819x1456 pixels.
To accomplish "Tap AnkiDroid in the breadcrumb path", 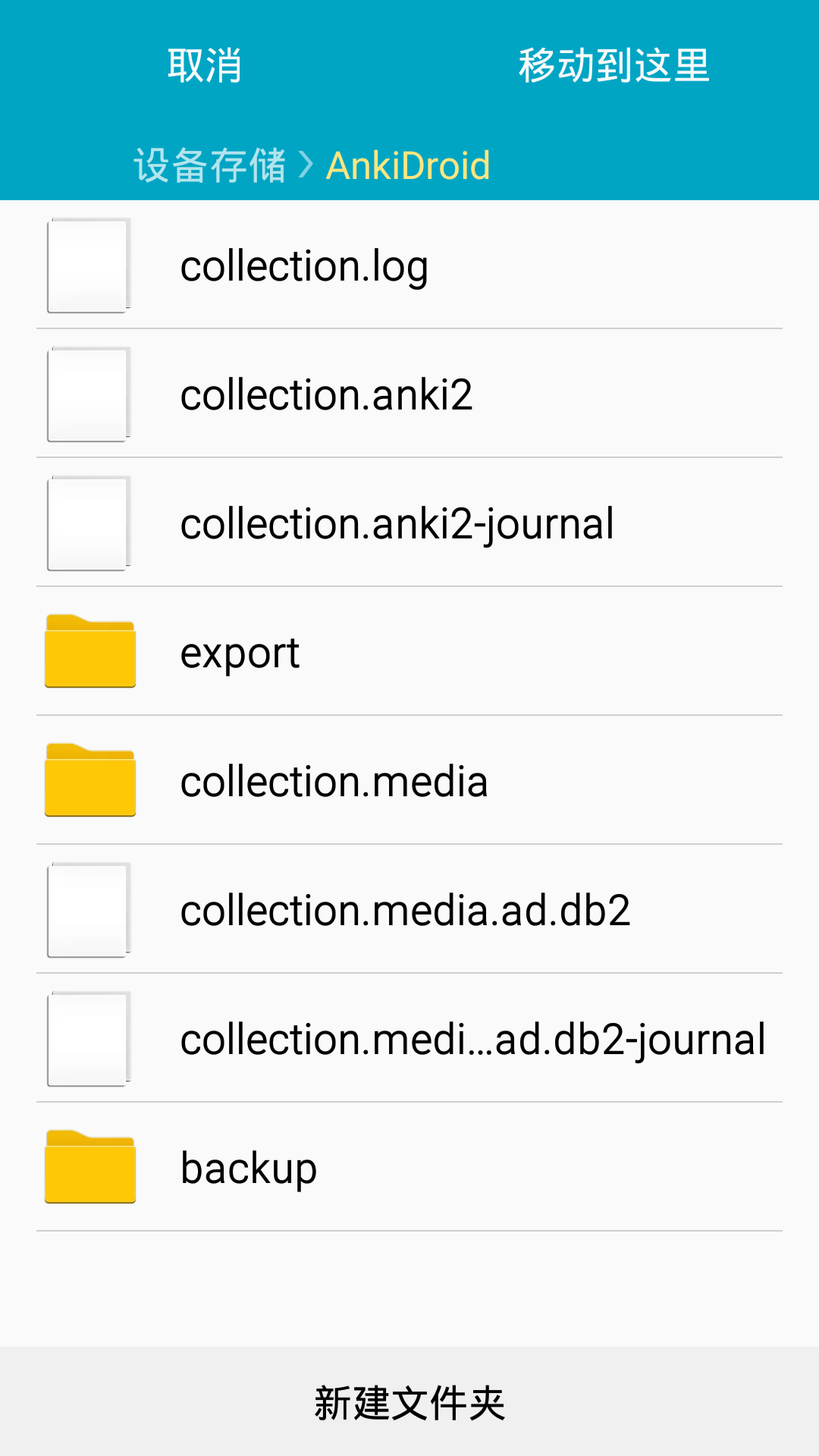I will coord(408,165).
